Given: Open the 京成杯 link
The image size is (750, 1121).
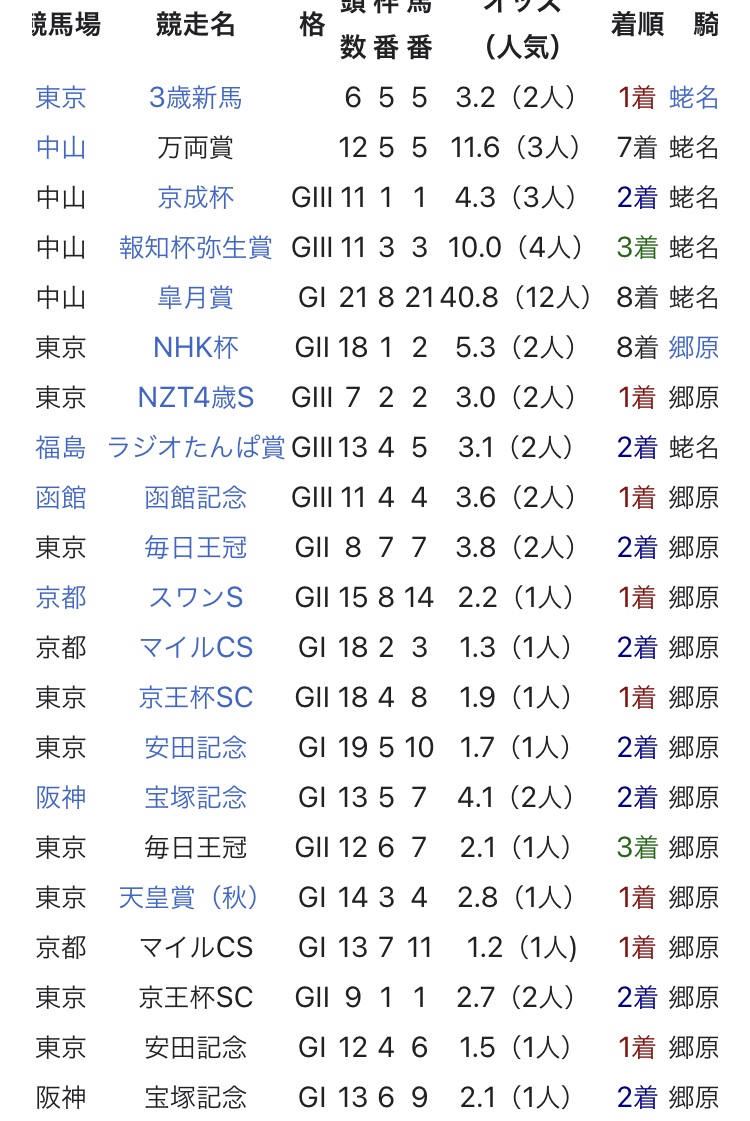Looking at the screenshot, I should coord(195,197).
